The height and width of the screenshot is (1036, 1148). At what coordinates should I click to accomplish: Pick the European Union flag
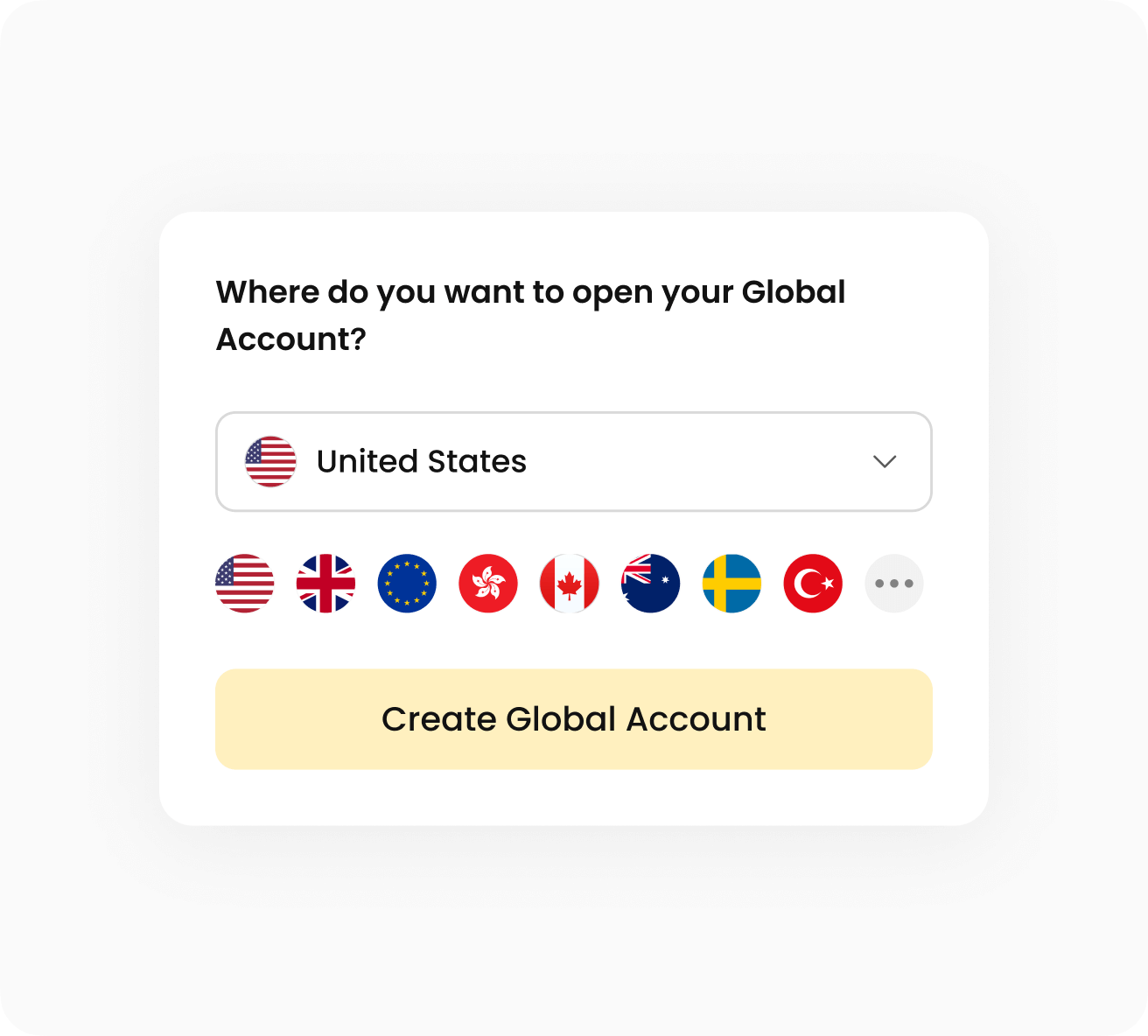coord(407,584)
